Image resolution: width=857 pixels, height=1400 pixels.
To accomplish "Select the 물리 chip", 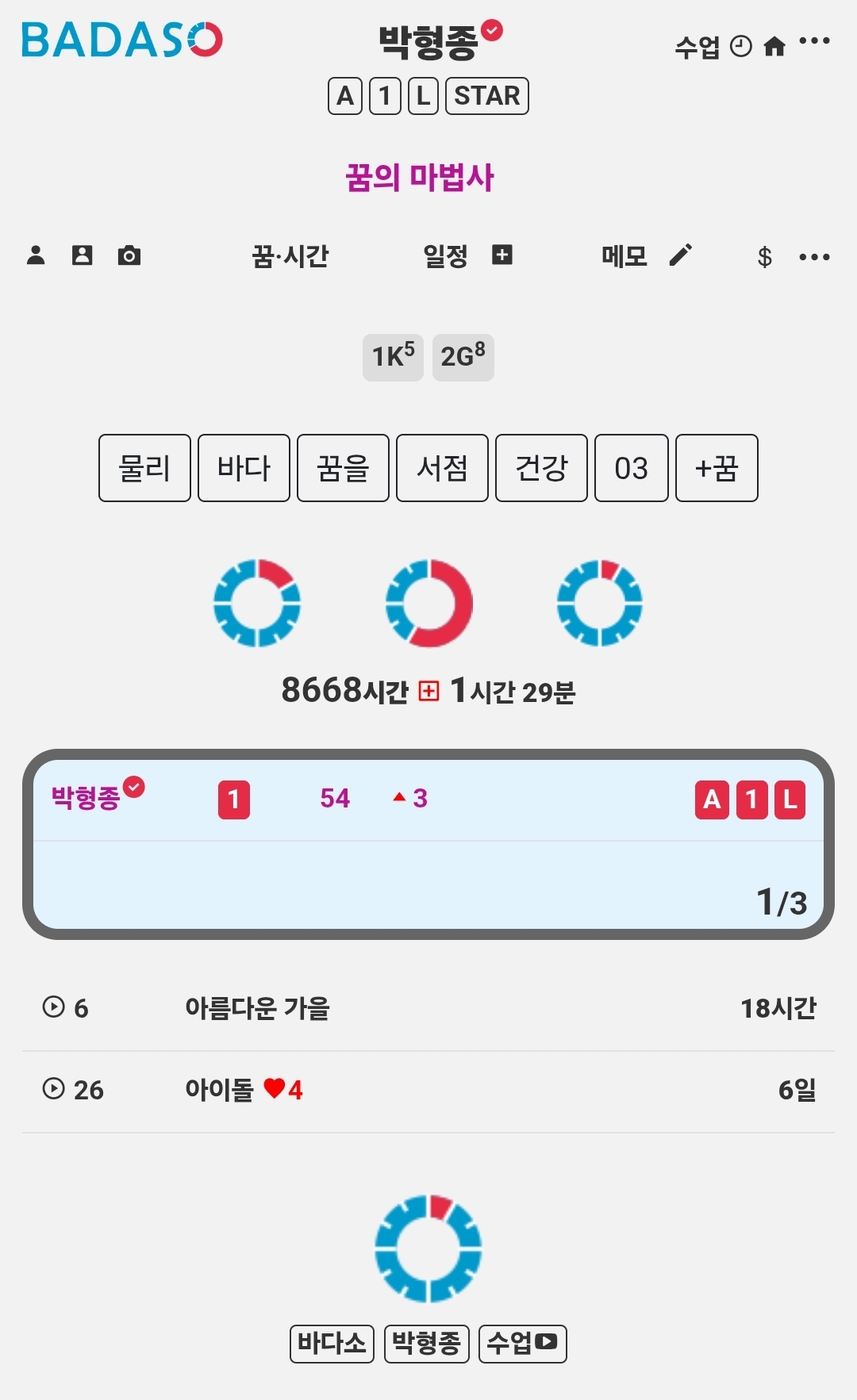I will [144, 468].
